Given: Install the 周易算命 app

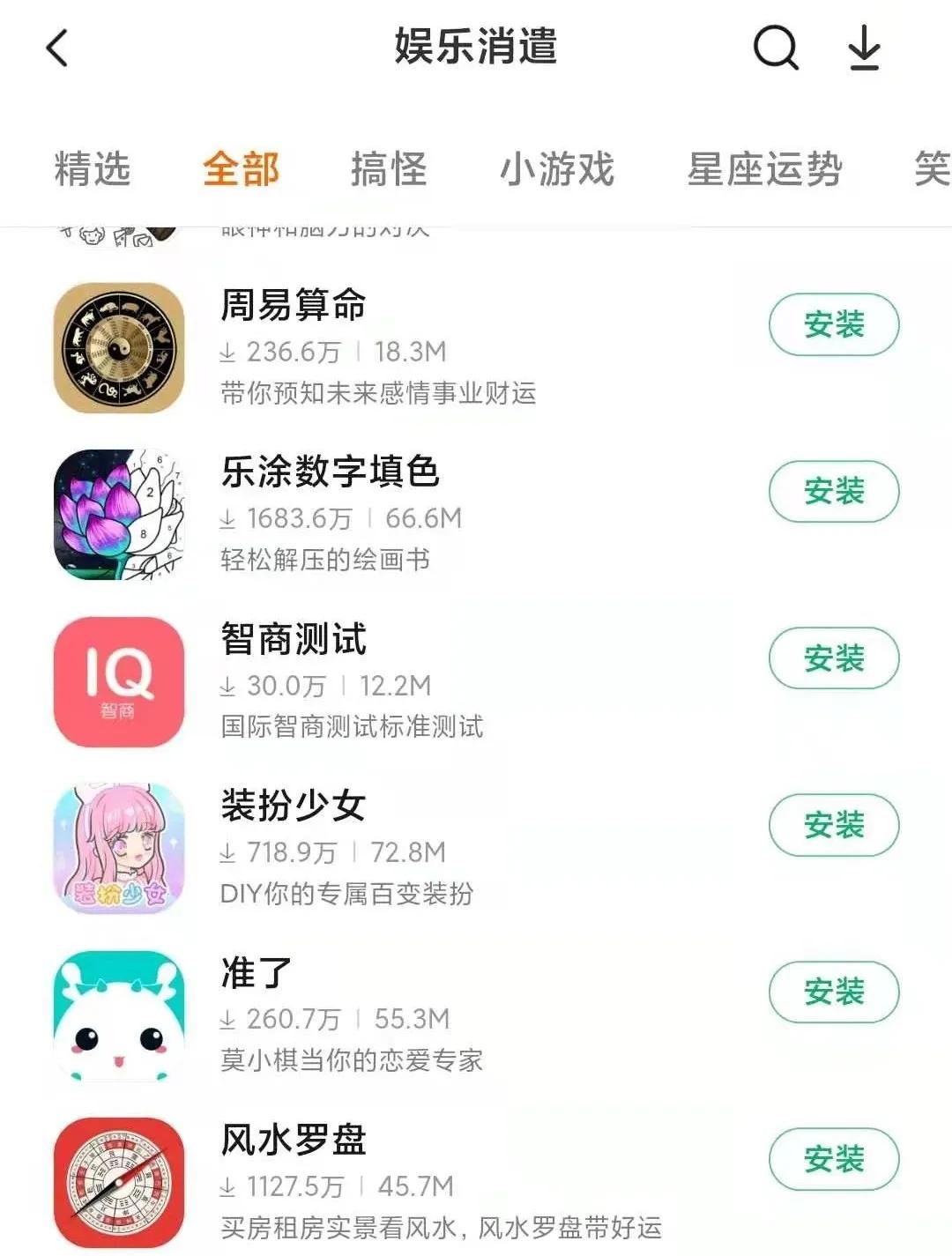Looking at the screenshot, I should pos(833,324).
